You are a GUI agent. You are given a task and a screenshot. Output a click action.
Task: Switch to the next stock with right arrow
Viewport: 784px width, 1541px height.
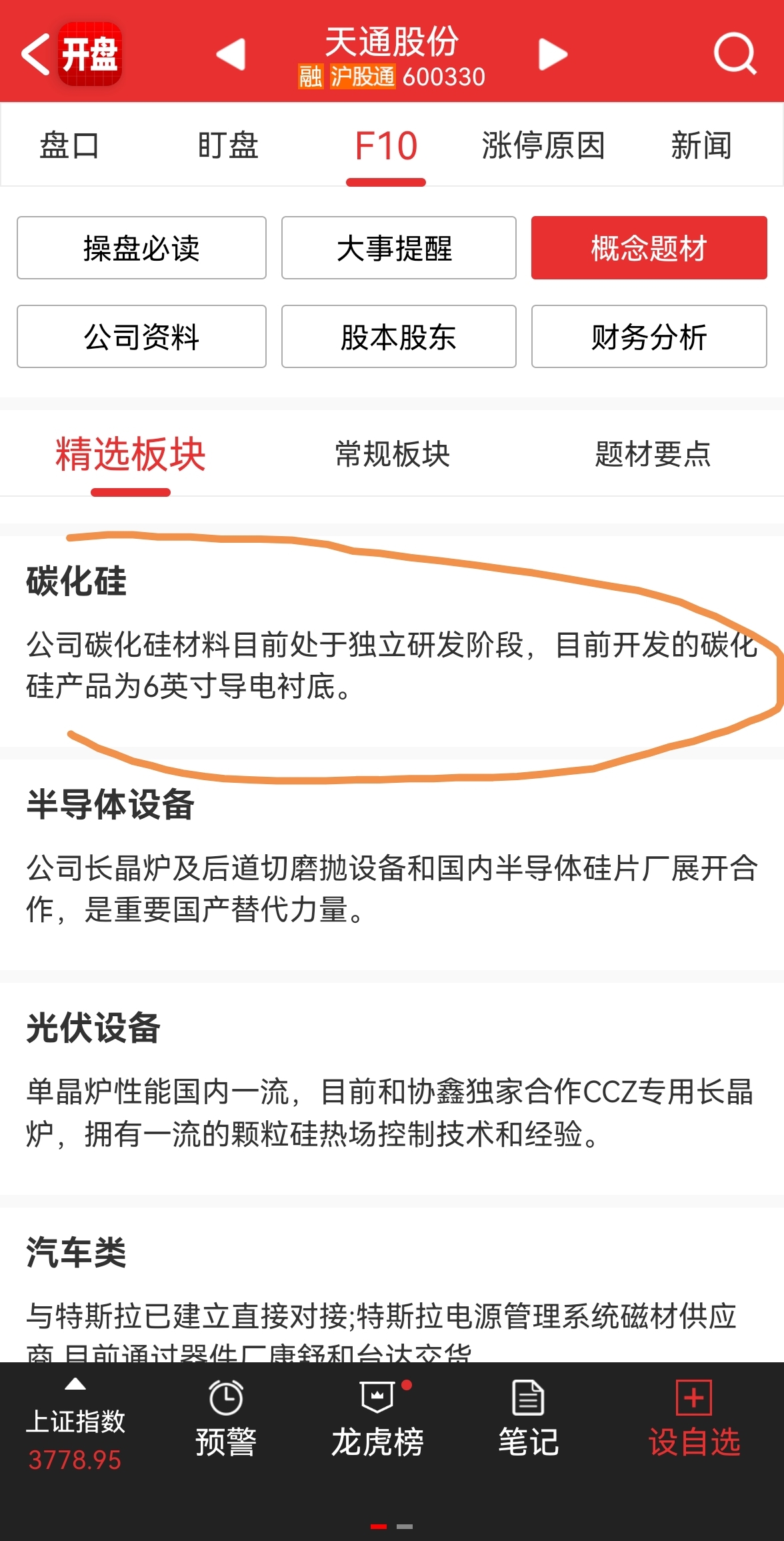click(x=553, y=54)
